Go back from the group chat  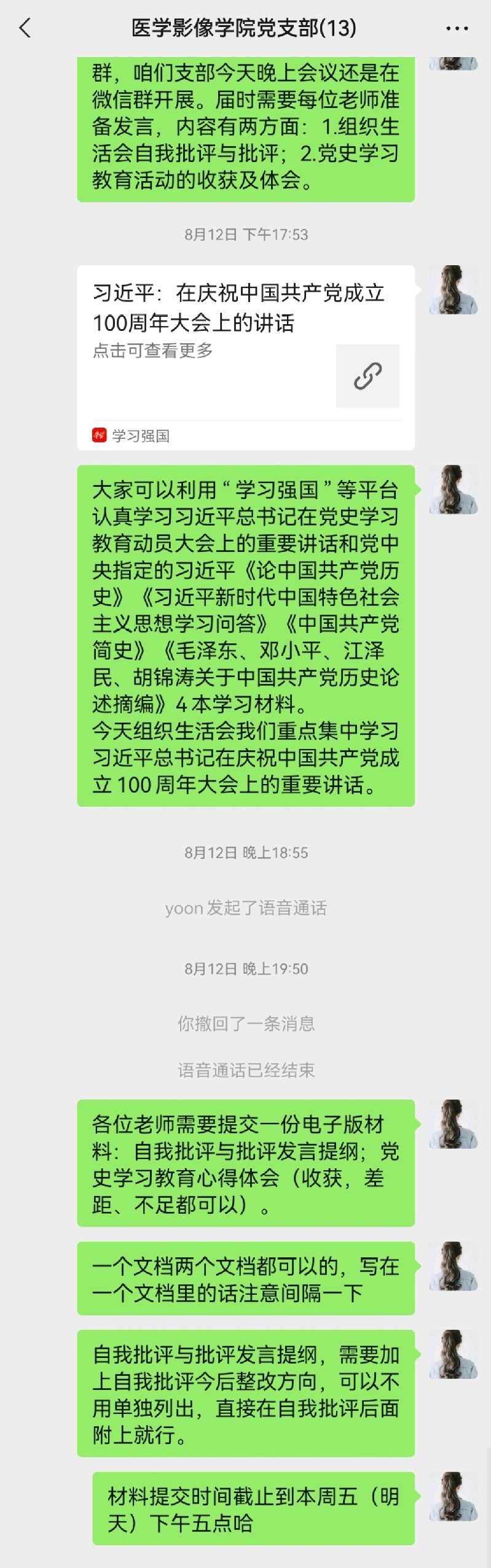coord(25,28)
